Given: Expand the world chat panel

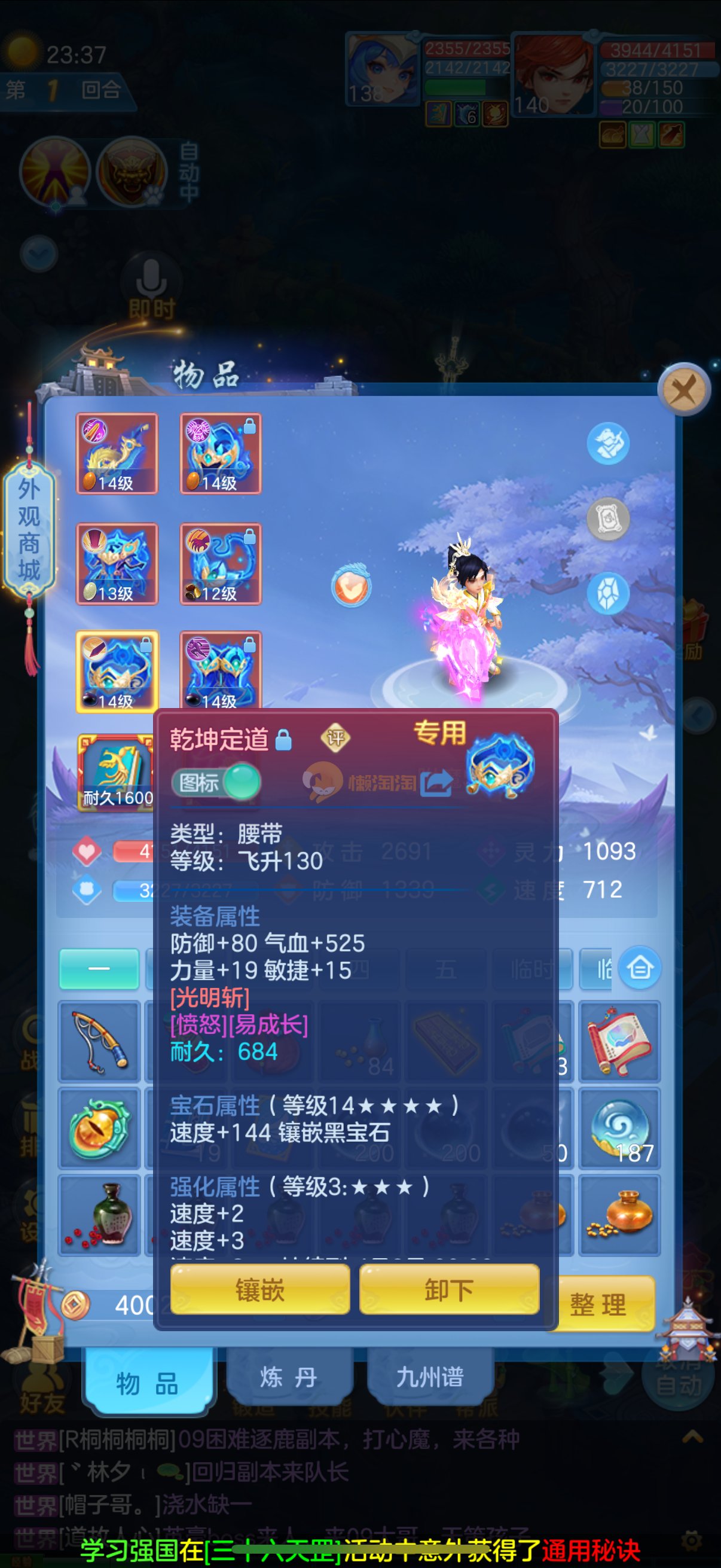Looking at the screenshot, I should tap(692, 1438).
